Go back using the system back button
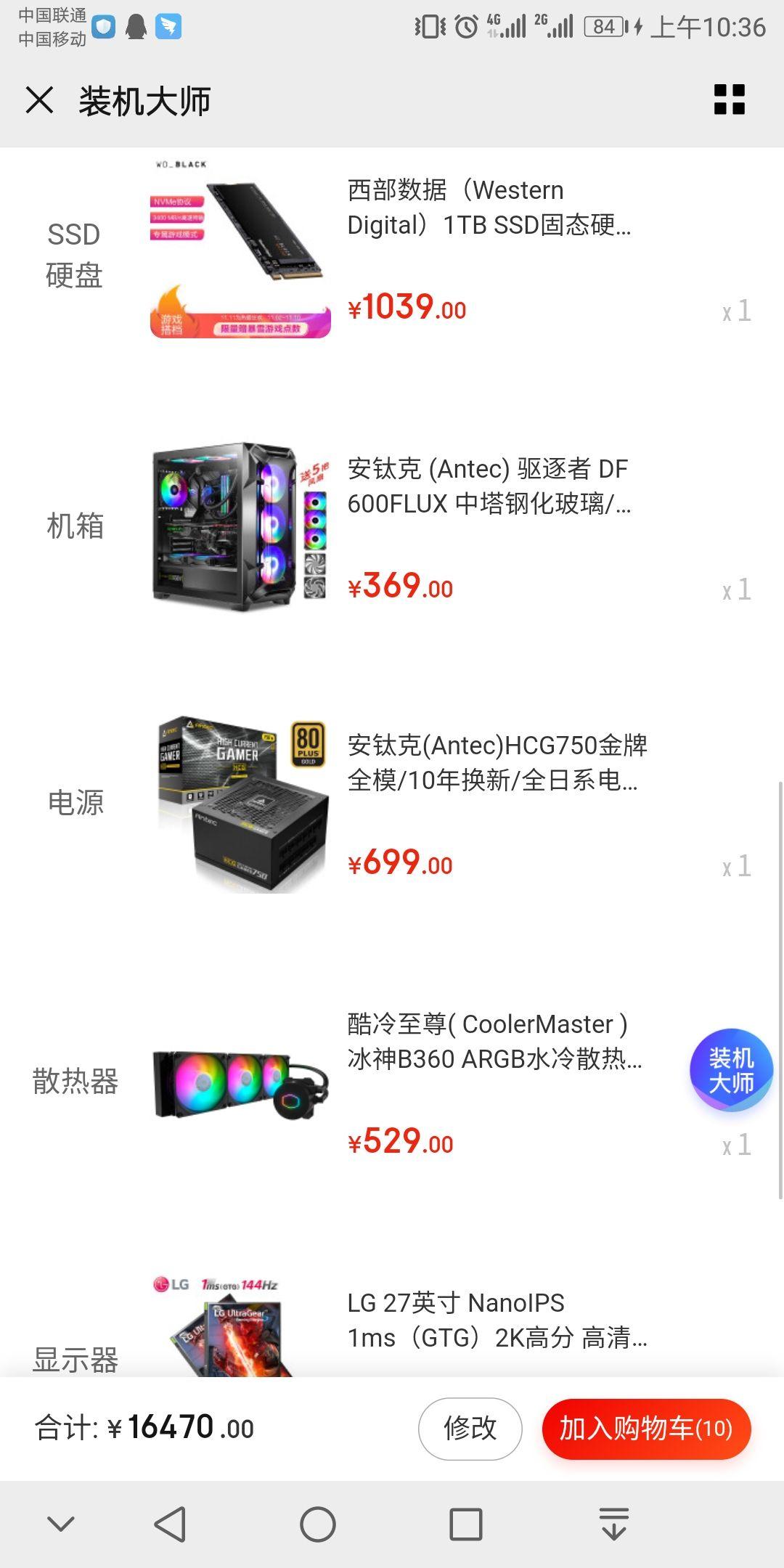 coord(171,1524)
